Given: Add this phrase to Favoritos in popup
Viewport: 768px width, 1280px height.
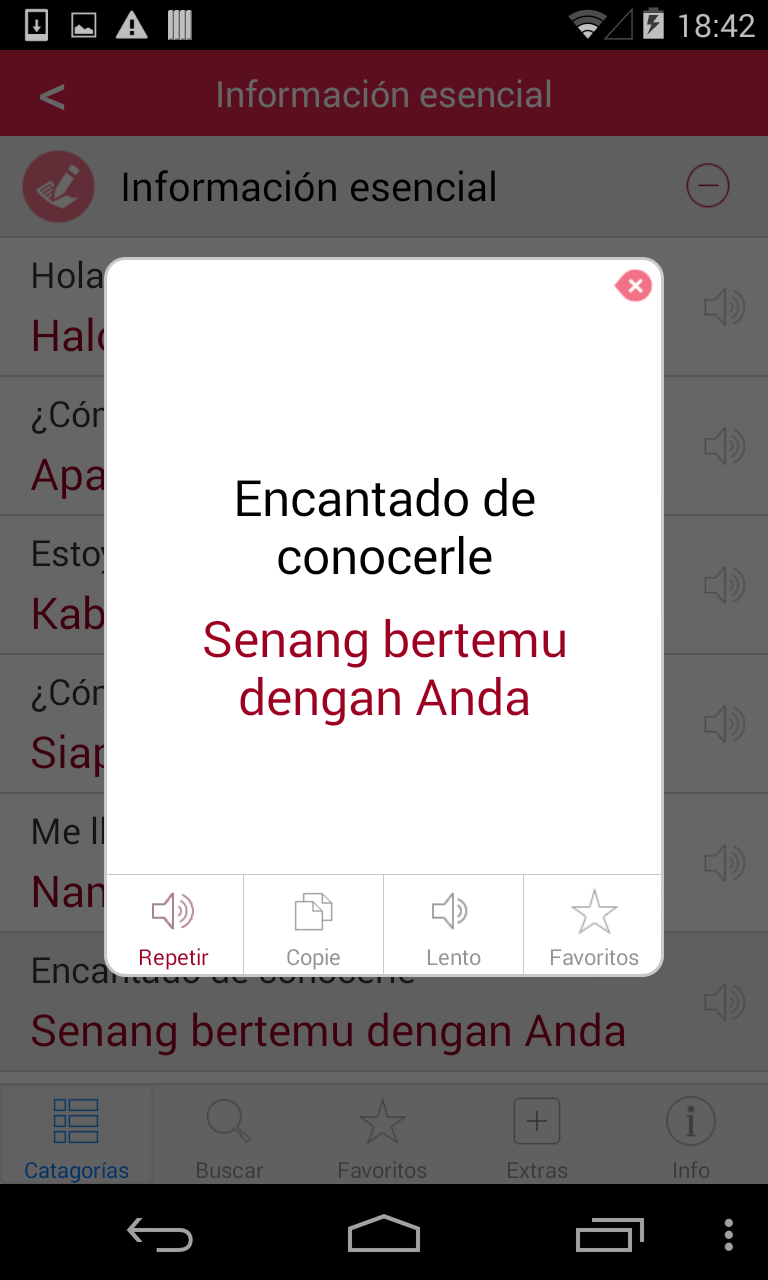Looking at the screenshot, I should click(x=593, y=925).
